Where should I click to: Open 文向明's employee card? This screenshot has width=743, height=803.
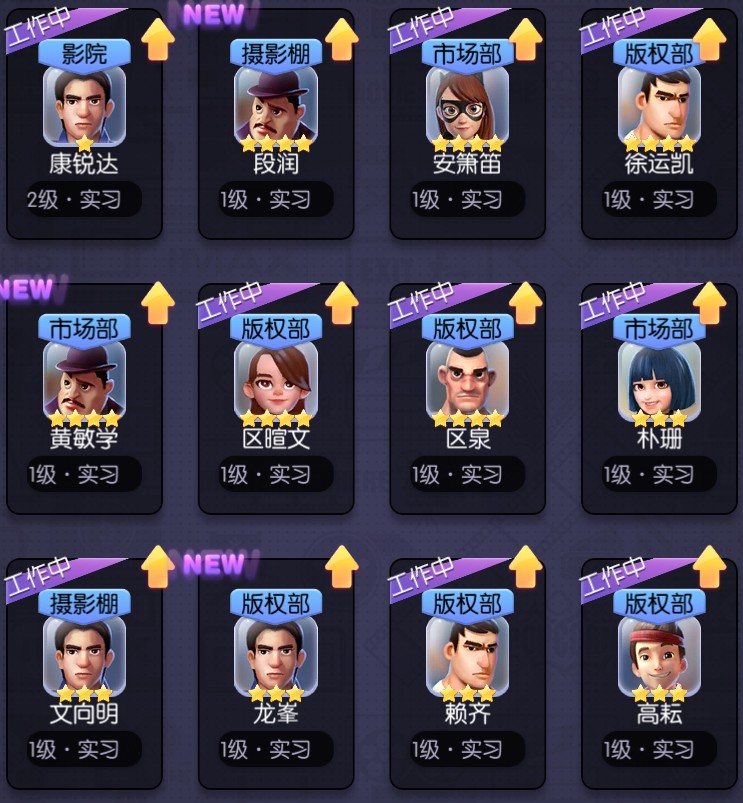pos(84,675)
